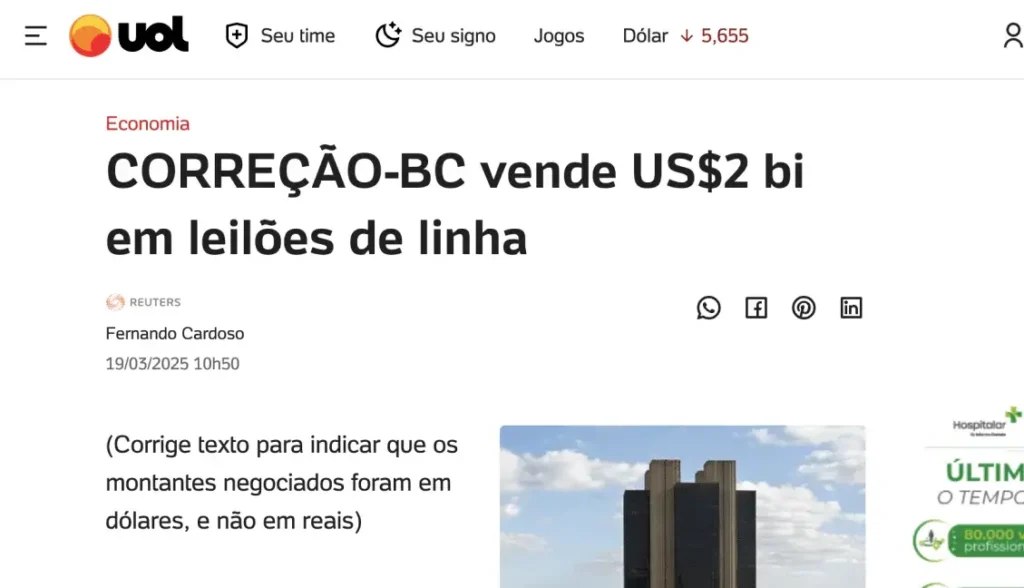Open Seu time section

coord(280,36)
